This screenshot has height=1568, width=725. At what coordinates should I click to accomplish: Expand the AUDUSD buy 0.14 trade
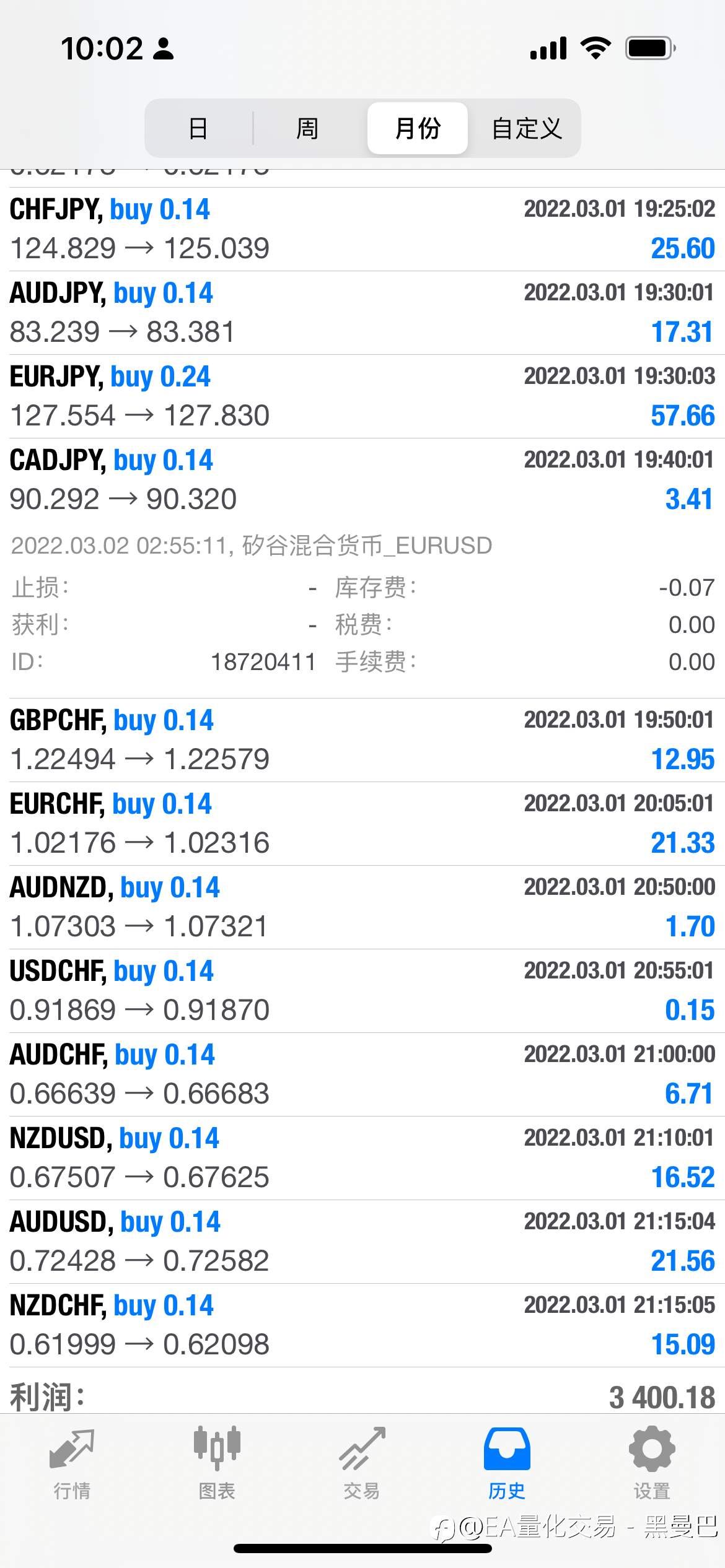362,1242
